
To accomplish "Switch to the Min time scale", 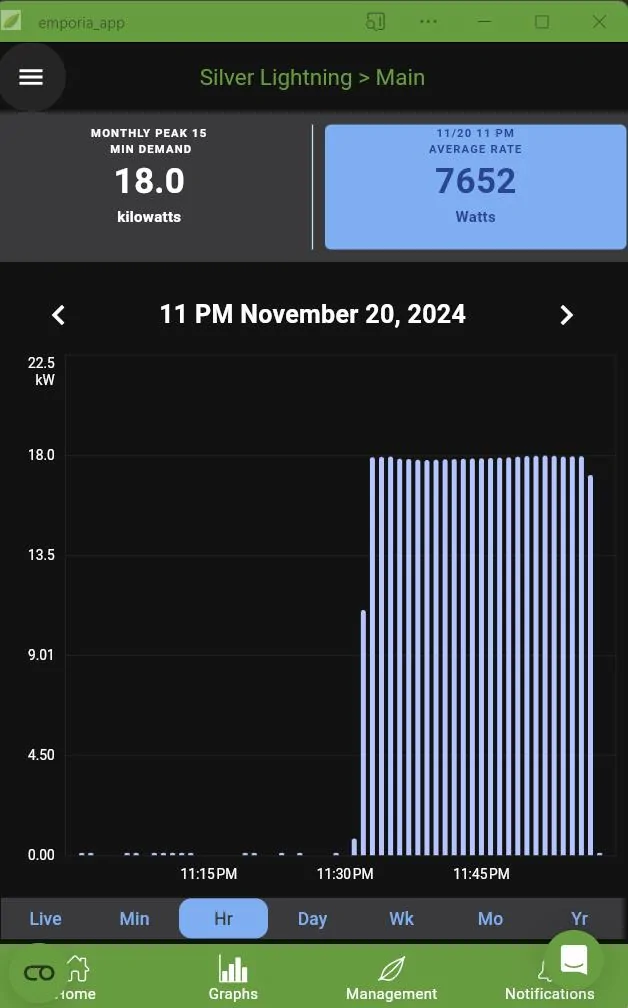I will (134, 918).
